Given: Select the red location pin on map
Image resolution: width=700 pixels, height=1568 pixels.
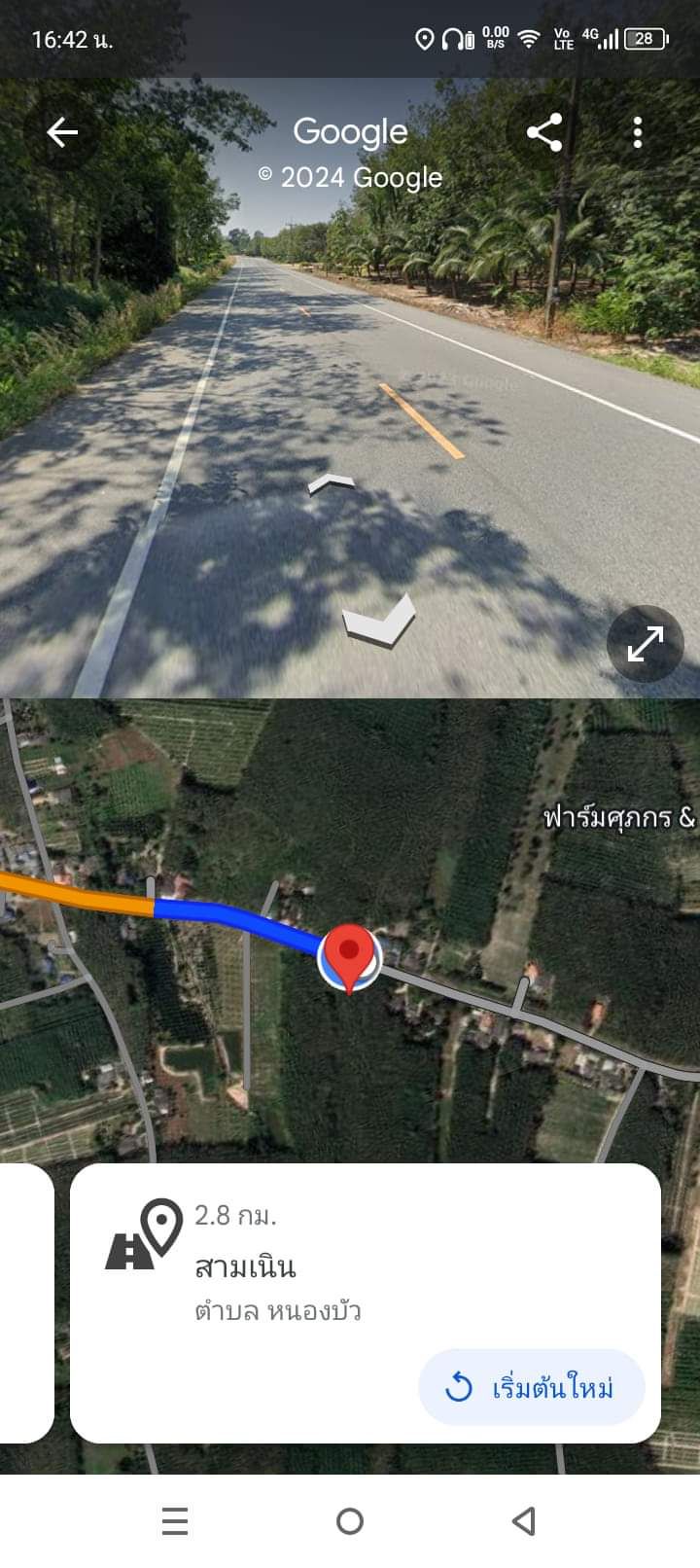Looking at the screenshot, I should pos(350,959).
